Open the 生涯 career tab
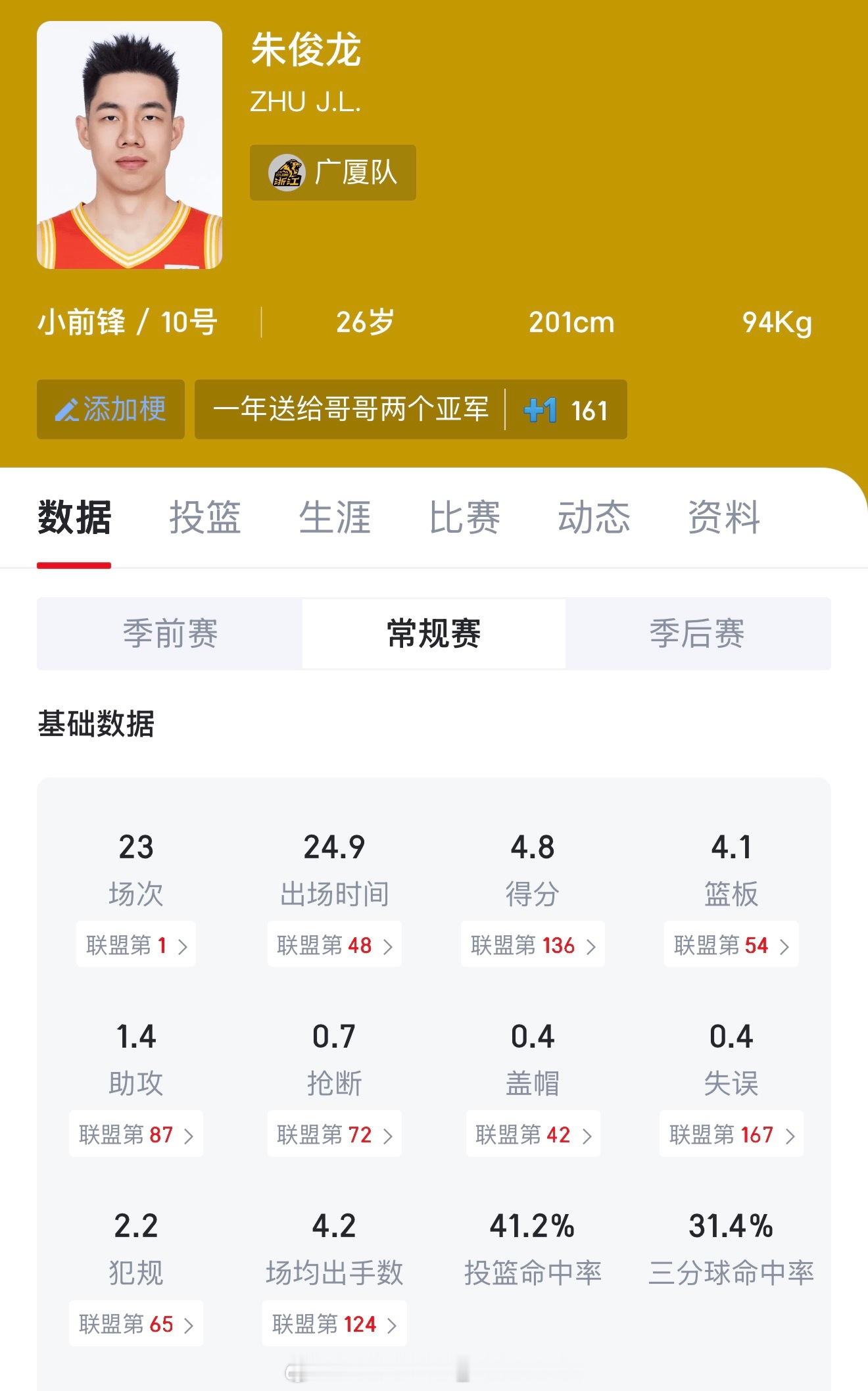868x1391 pixels. coord(334,520)
